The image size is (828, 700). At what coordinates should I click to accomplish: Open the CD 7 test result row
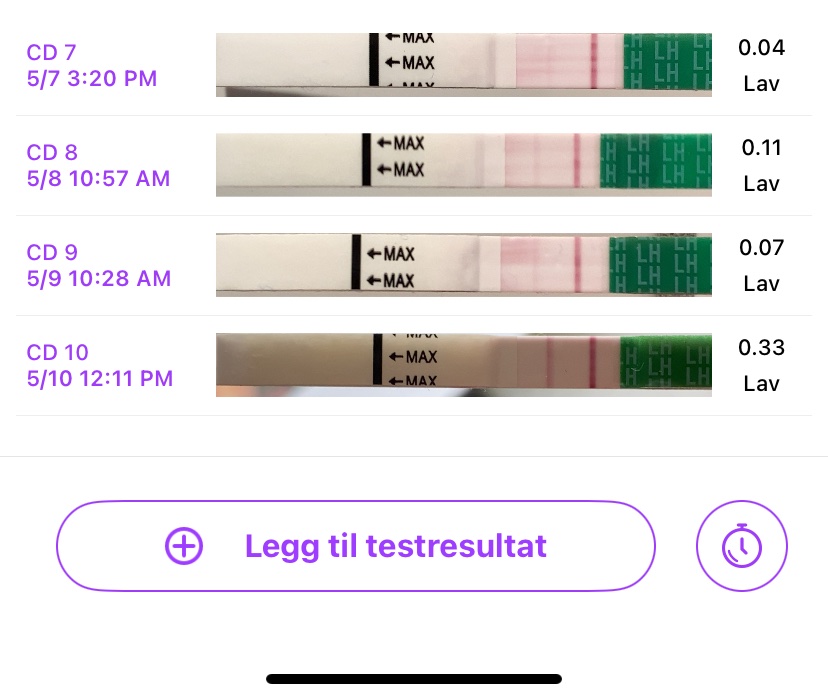click(x=414, y=65)
